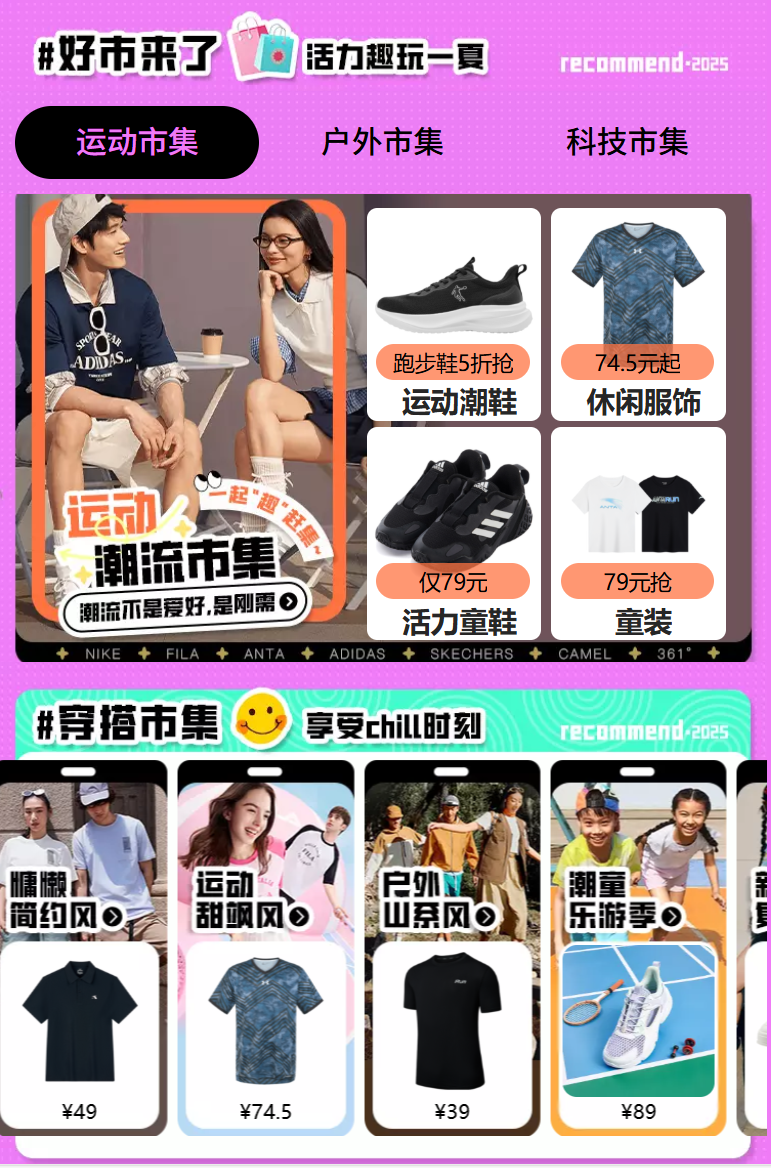This screenshot has width=771, height=1168.
Task: Browse the 童装 79元抢 tile
Action: [x=638, y=533]
